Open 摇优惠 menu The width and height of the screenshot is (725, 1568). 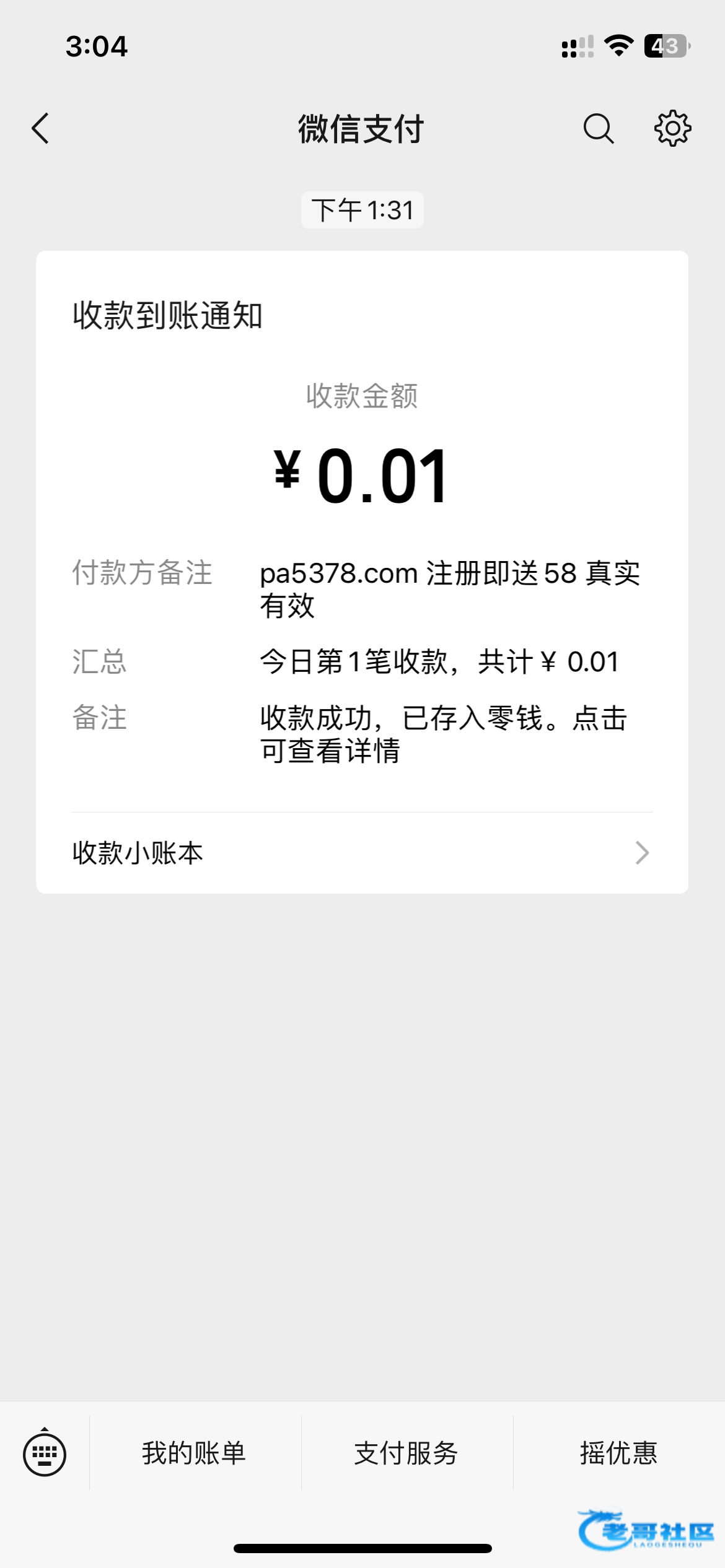click(x=618, y=1453)
